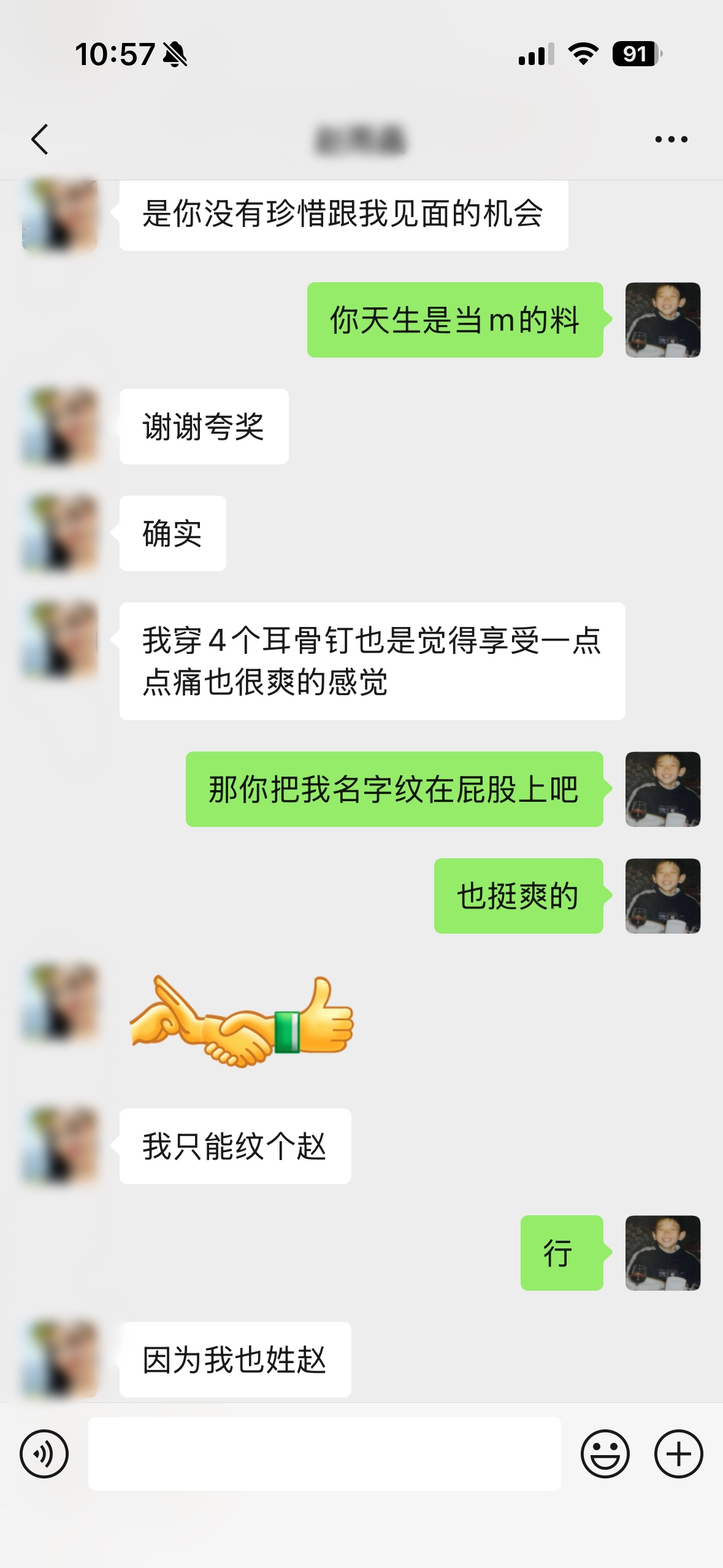Open the plus attachments menu

(x=678, y=1453)
